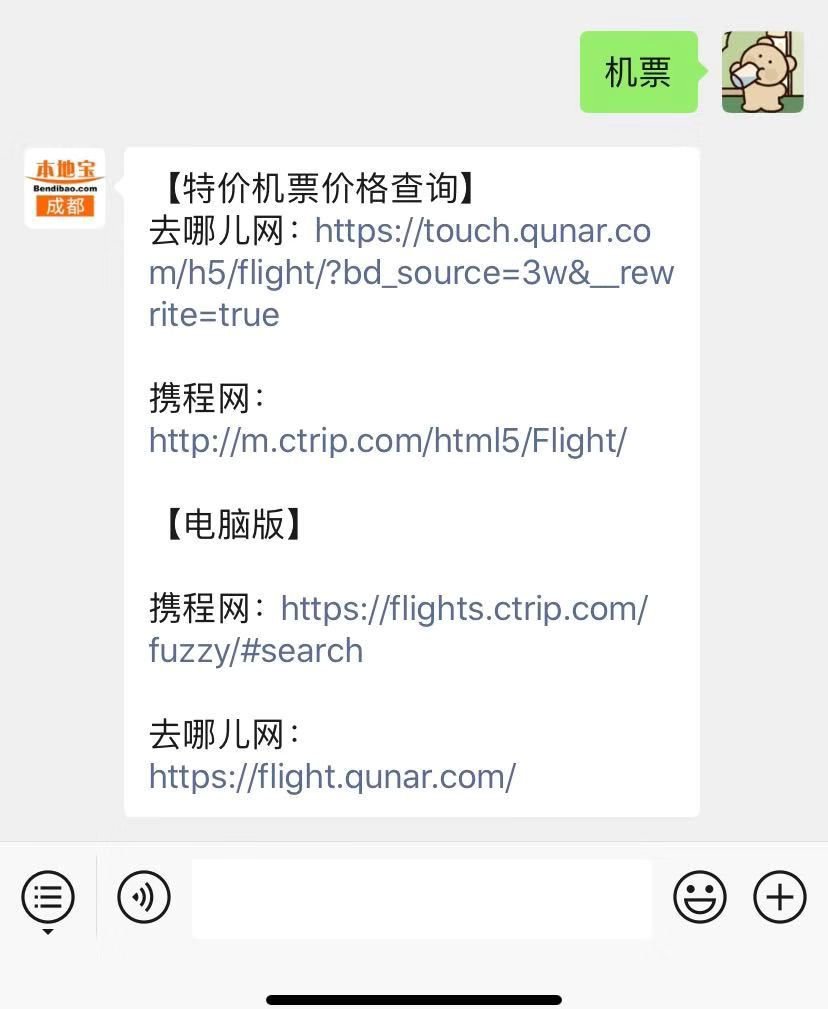Open the m.ctrip.com Flight link
This screenshot has width=828, height=1009.
point(387,440)
